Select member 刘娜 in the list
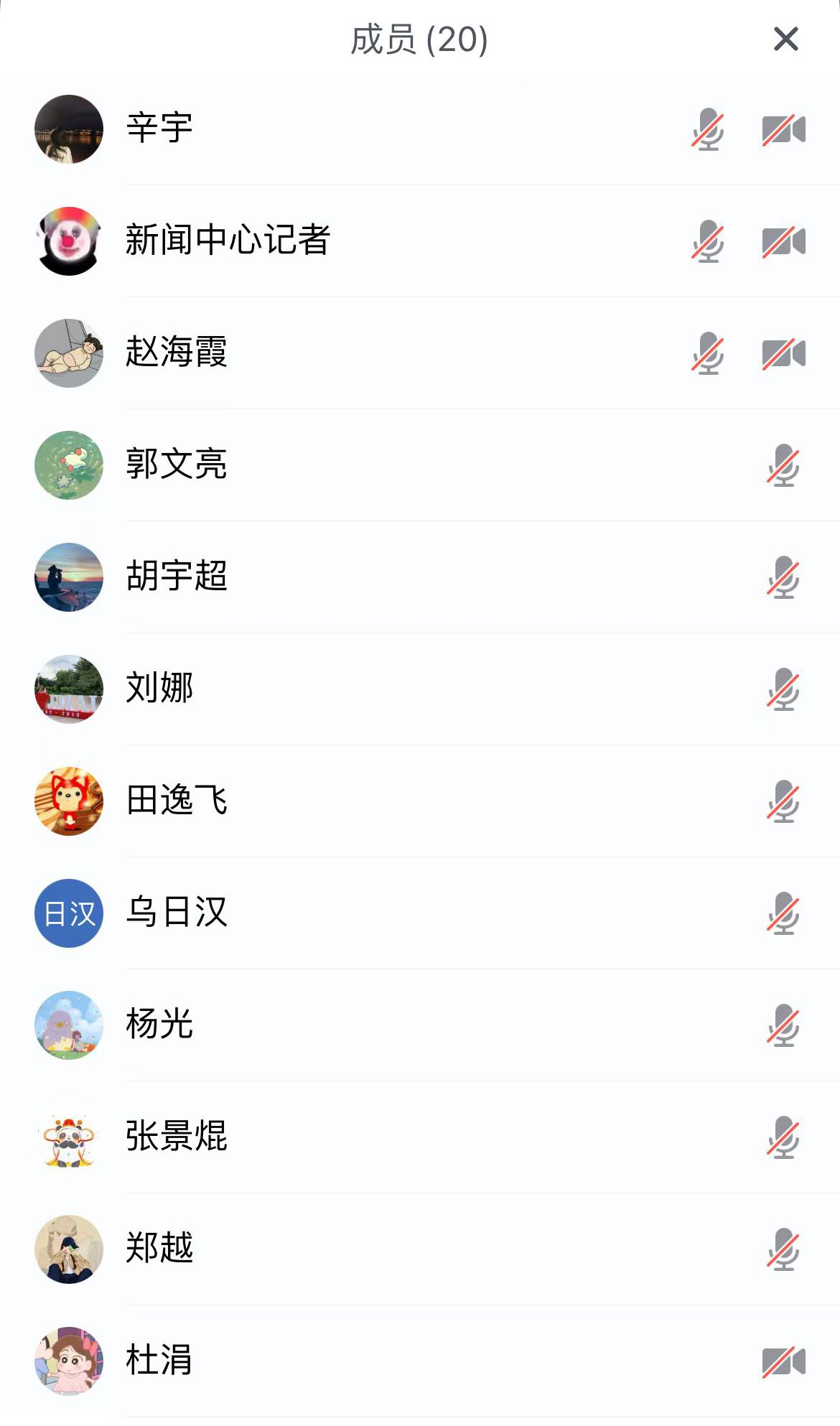This screenshot has height=1426, width=840. coord(159,689)
